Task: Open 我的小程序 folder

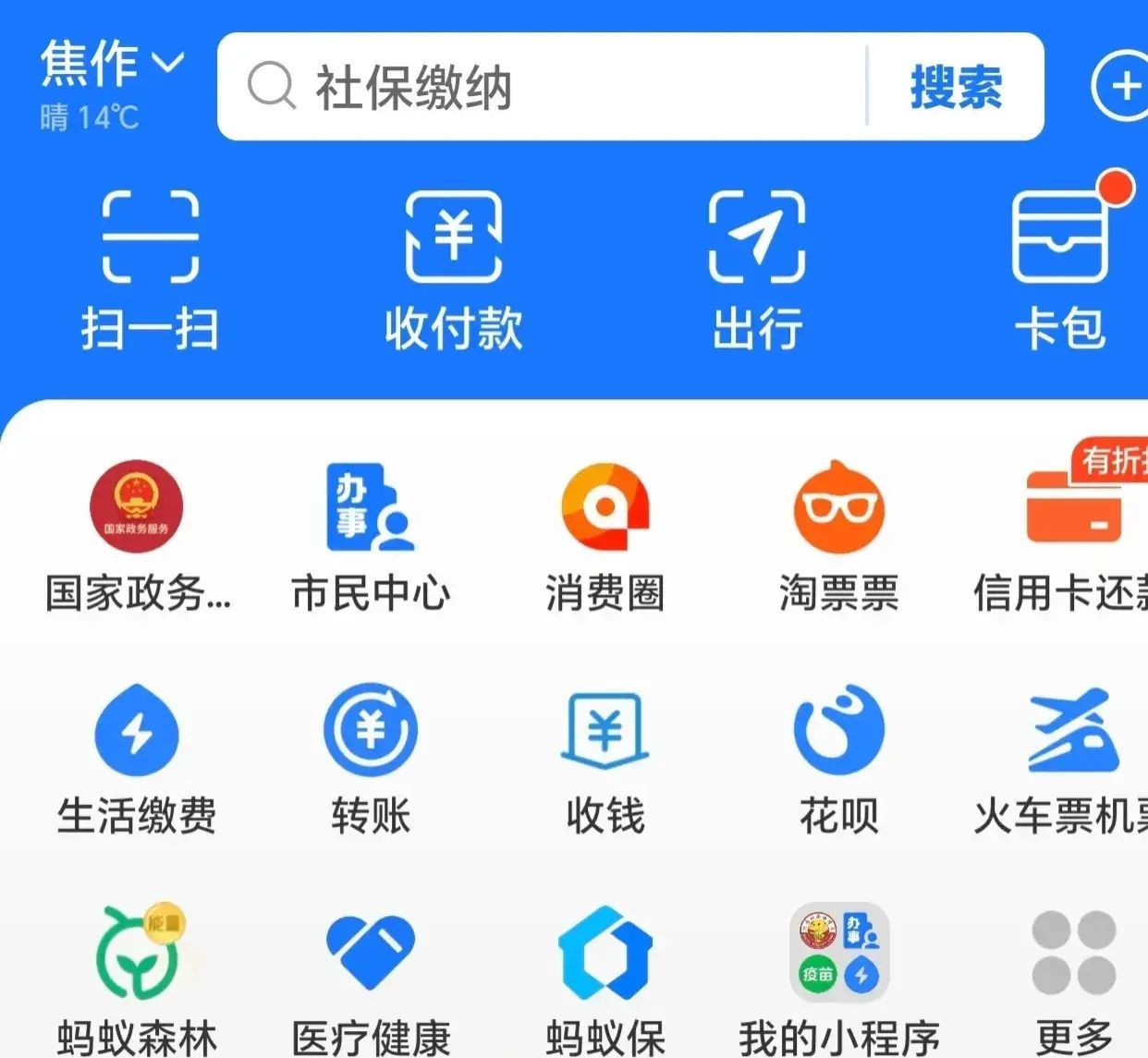Action: (838, 979)
